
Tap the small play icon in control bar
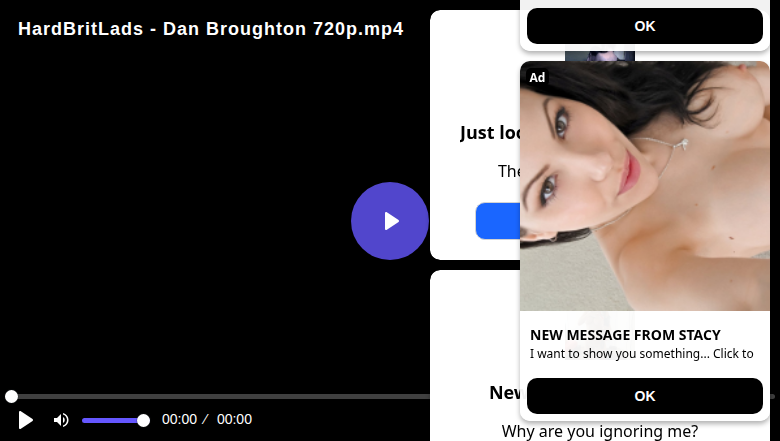[26, 420]
